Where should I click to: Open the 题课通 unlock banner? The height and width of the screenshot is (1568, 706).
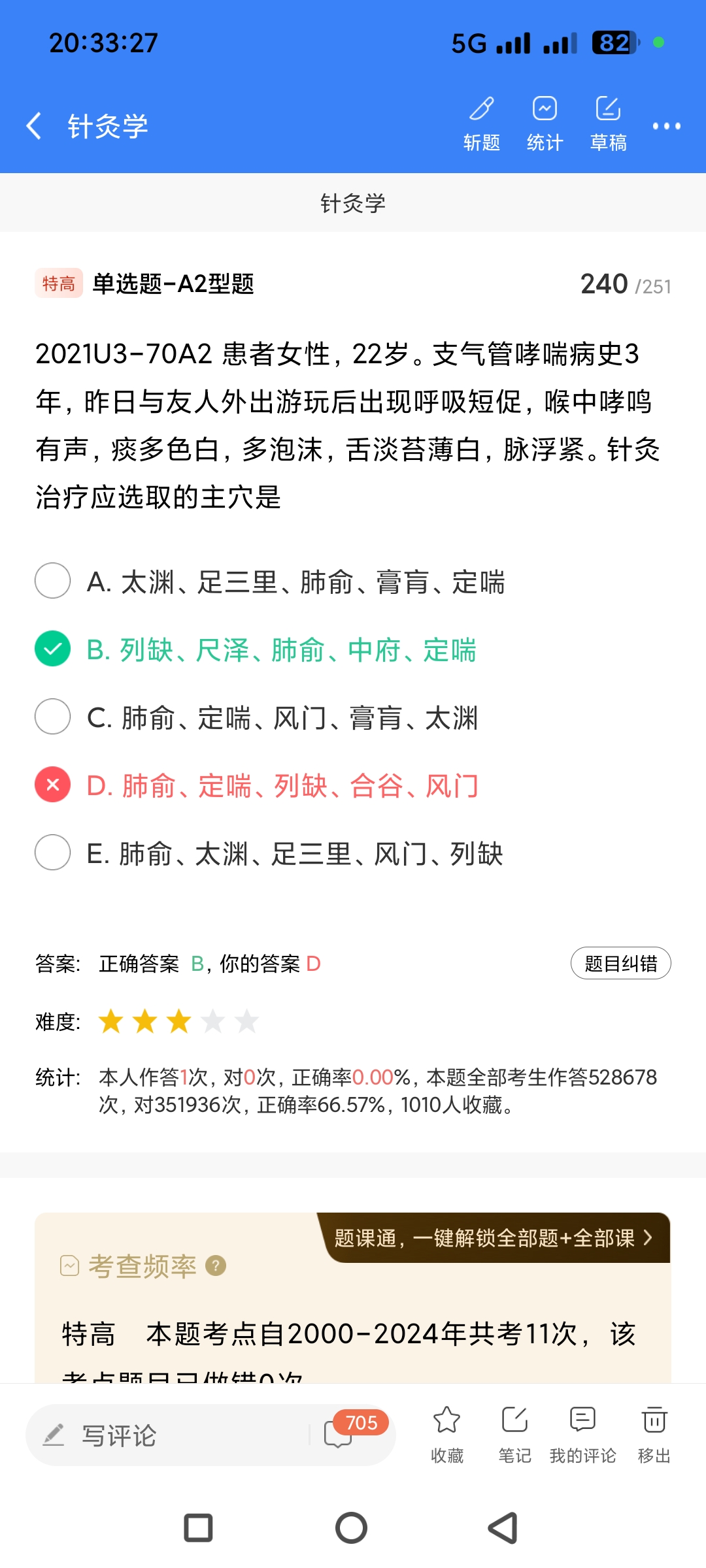coord(494,1237)
